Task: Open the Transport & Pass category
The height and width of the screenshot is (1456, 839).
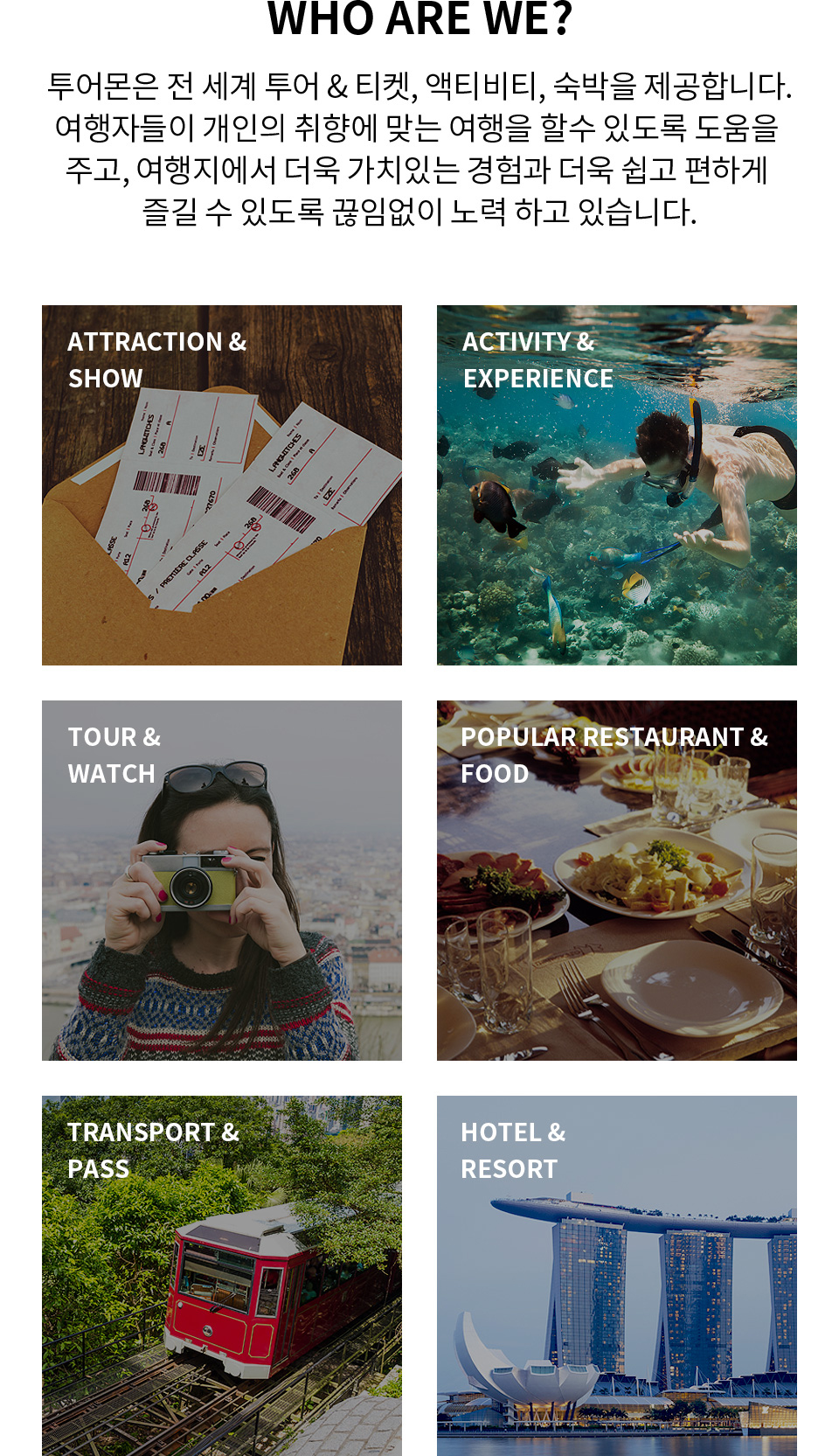Action: (x=222, y=1276)
